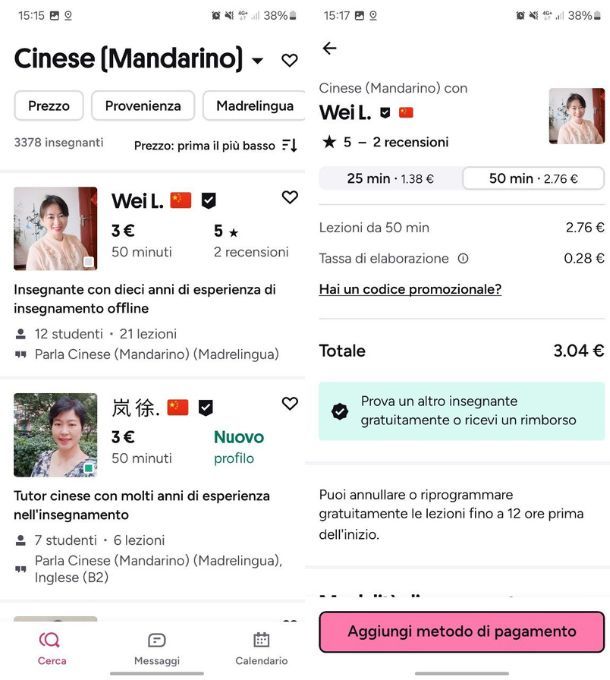Show info about Tassa di elaborazione
This screenshot has height=680, width=610.
pyautogui.click(x=463, y=258)
